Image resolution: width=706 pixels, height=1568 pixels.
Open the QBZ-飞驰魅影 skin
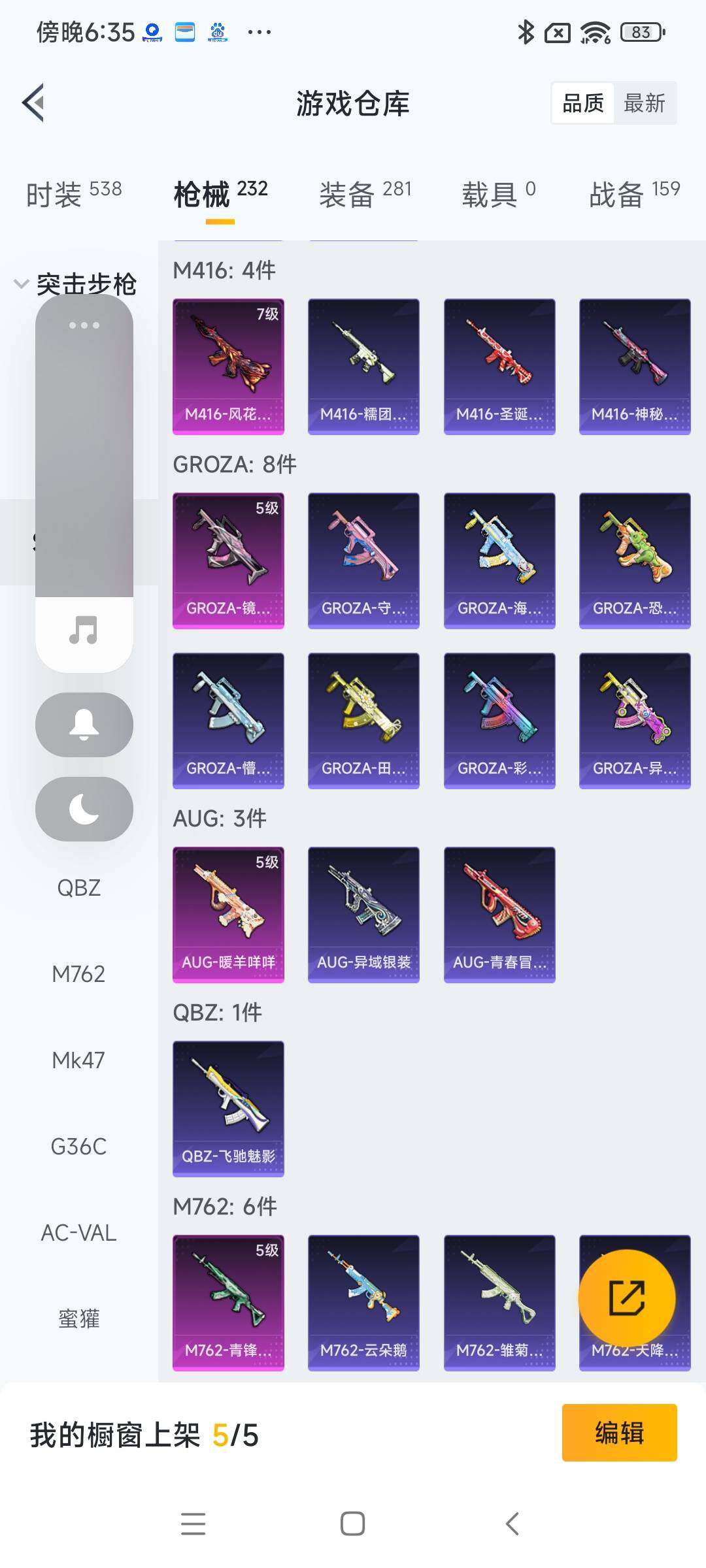point(228,1109)
